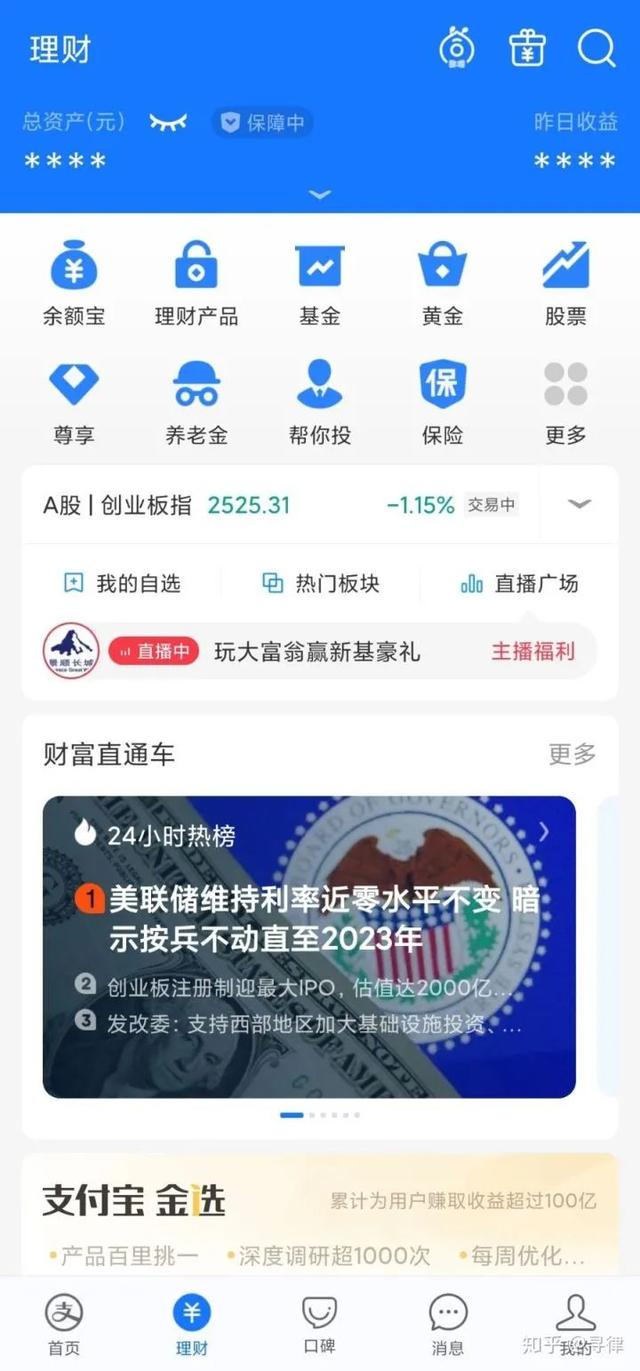Expand the assets panel with the down chevron
The image size is (640, 1371).
(x=320, y=195)
